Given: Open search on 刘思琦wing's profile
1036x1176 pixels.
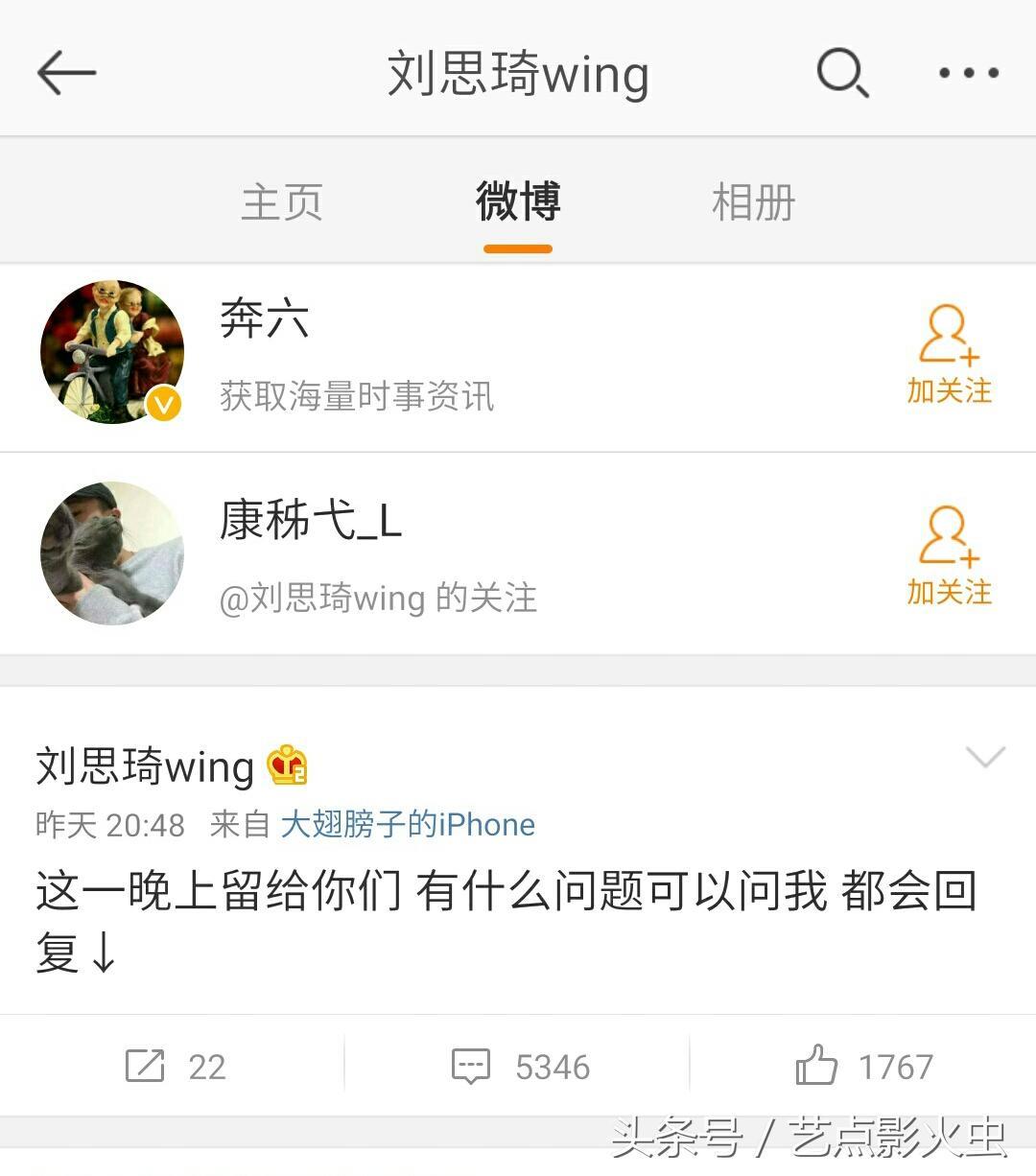Looking at the screenshot, I should pyautogui.click(x=842, y=73).
